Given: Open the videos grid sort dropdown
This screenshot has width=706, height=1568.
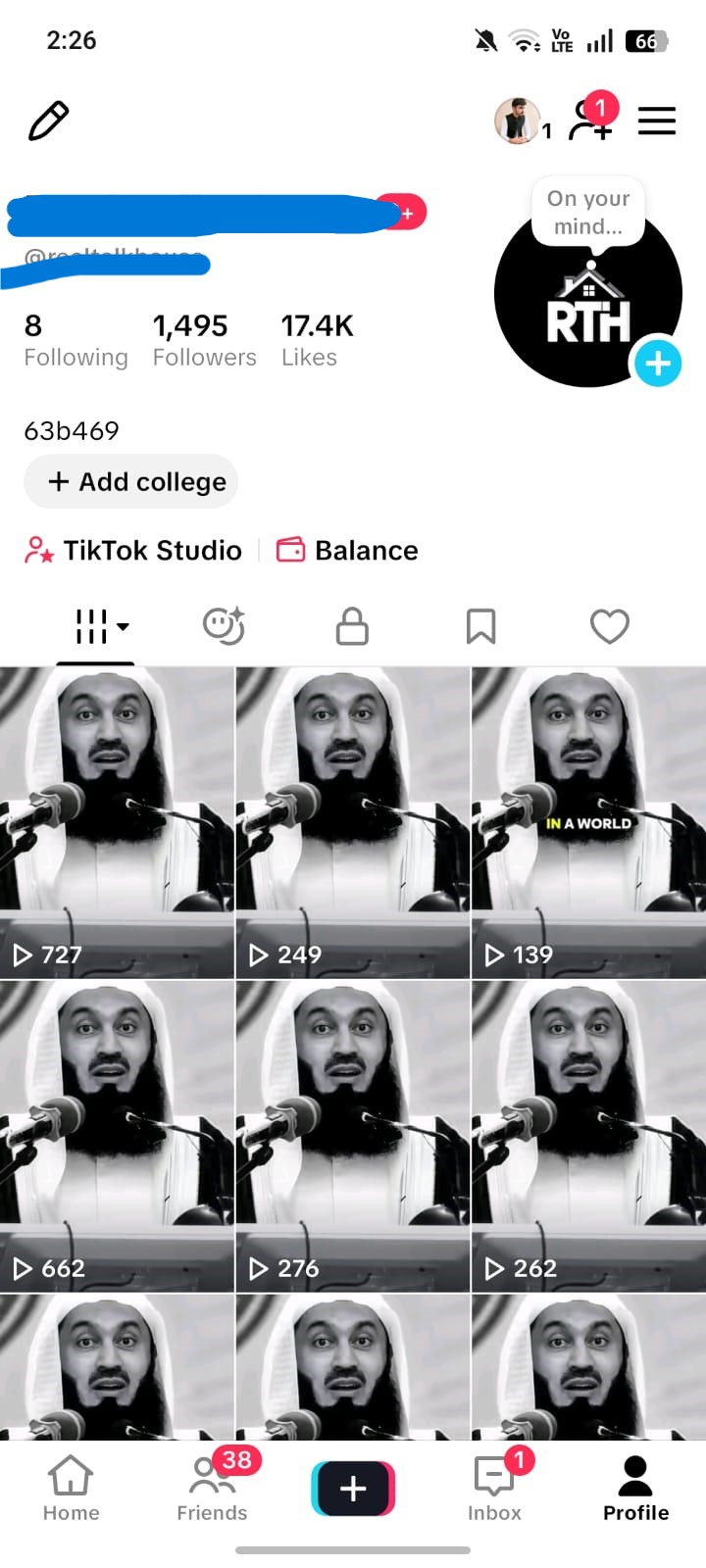Looking at the screenshot, I should (x=102, y=626).
